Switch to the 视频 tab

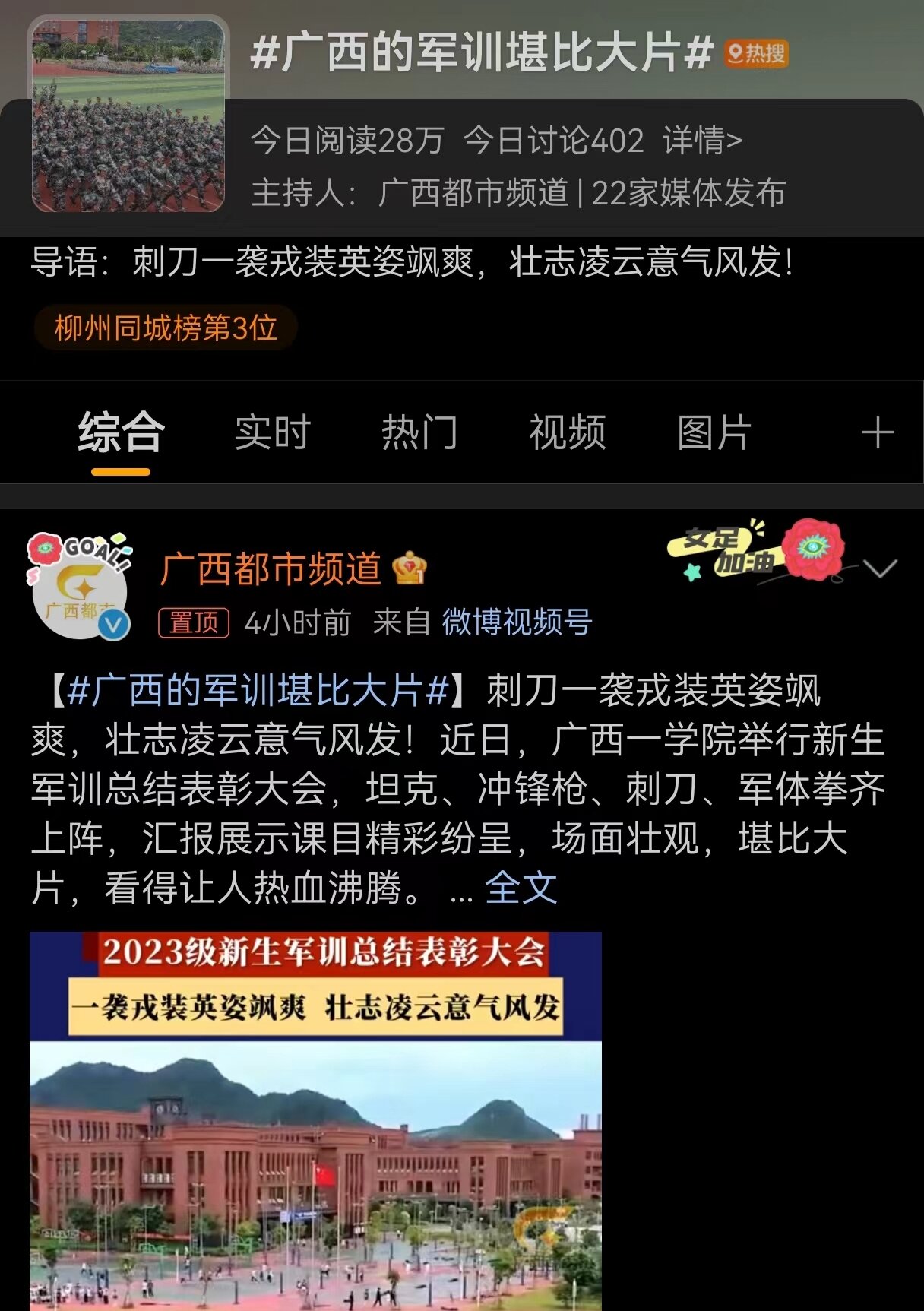[567, 432]
